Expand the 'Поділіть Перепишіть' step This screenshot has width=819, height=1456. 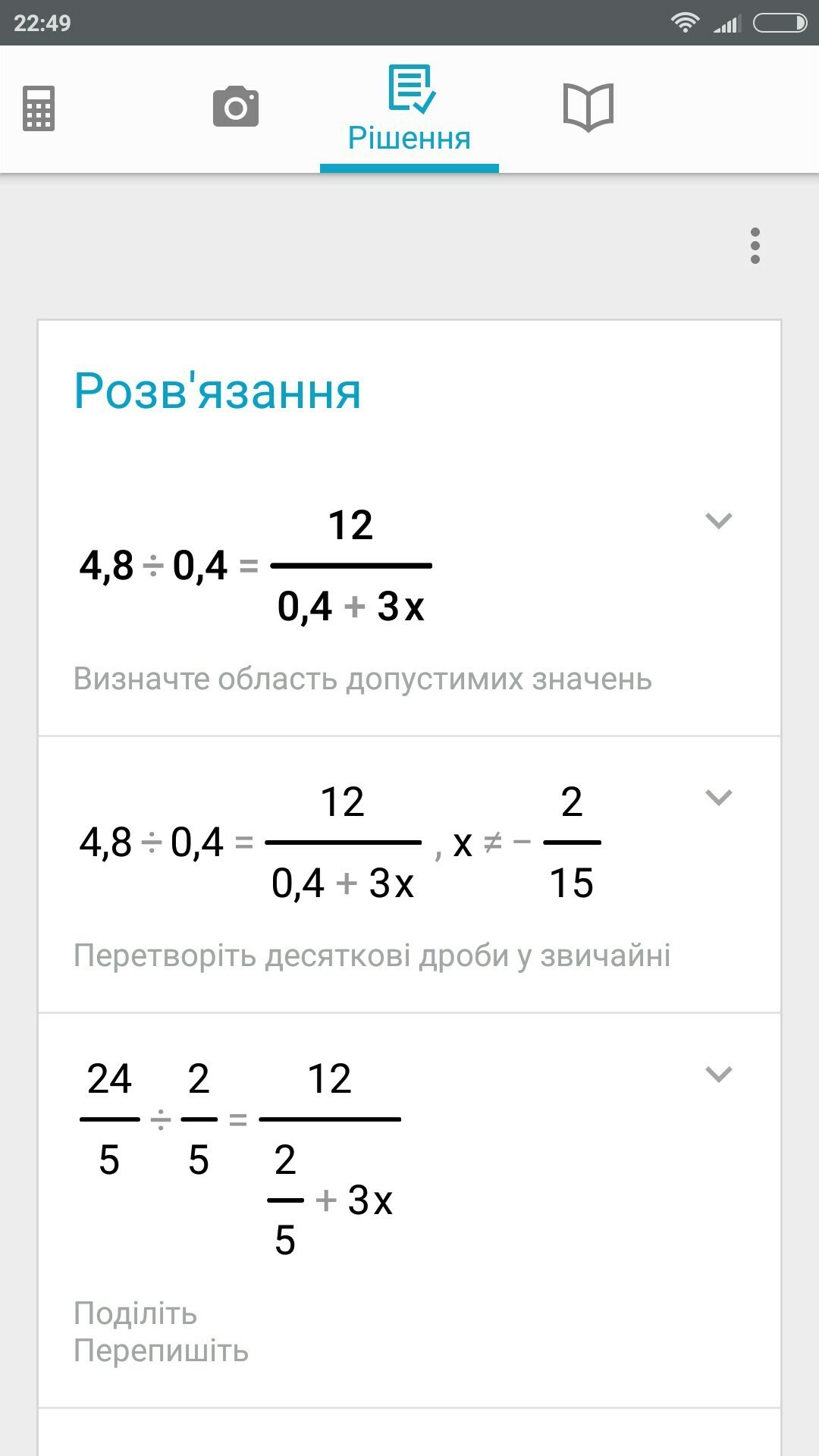[718, 1075]
